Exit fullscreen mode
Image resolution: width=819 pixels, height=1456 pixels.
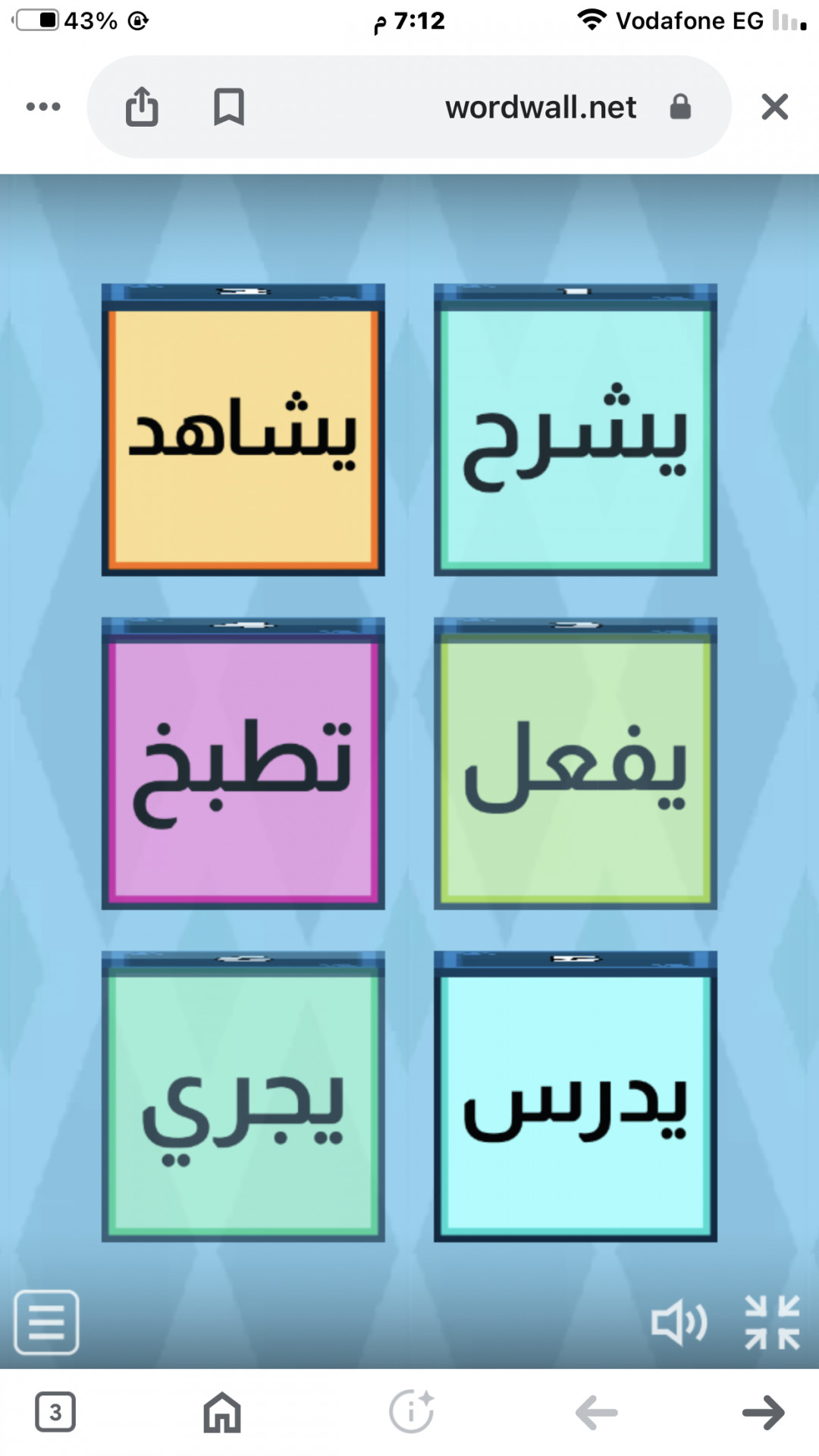772,1323
